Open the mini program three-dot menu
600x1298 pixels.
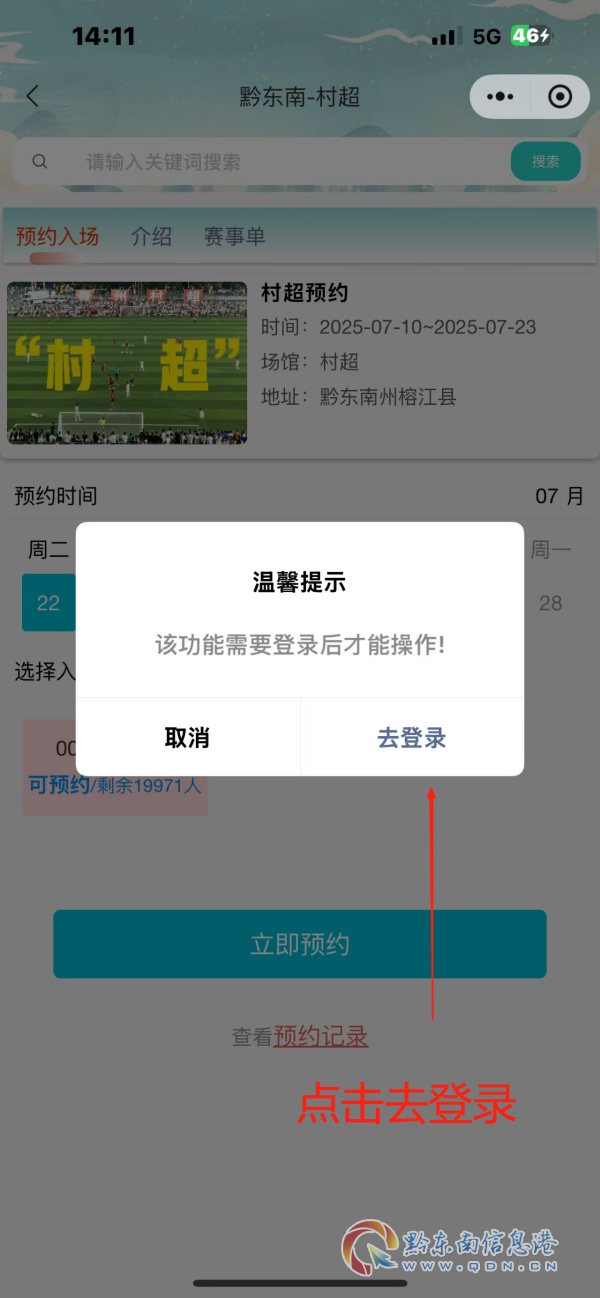tap(500, 97)
